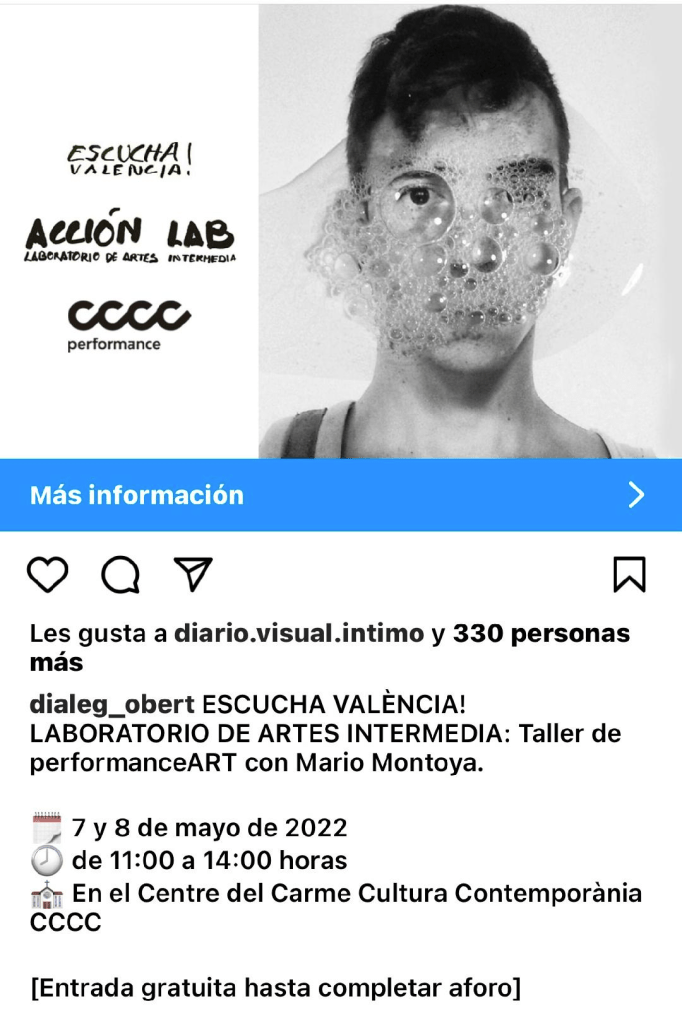The image size is (682, 1023).
Task: Open the dialeg_obert profile from caption
Action: point(112,704)
